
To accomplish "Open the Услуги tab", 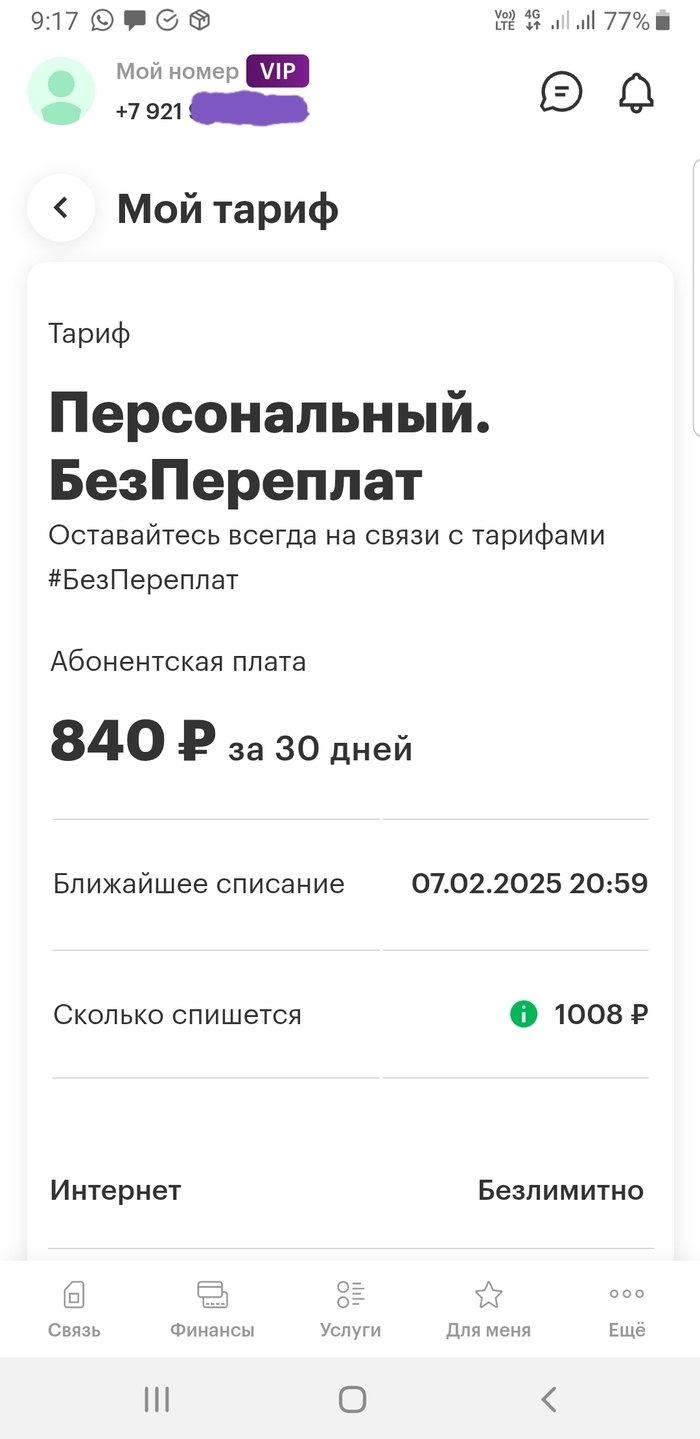I will (x=350, y=1309).
